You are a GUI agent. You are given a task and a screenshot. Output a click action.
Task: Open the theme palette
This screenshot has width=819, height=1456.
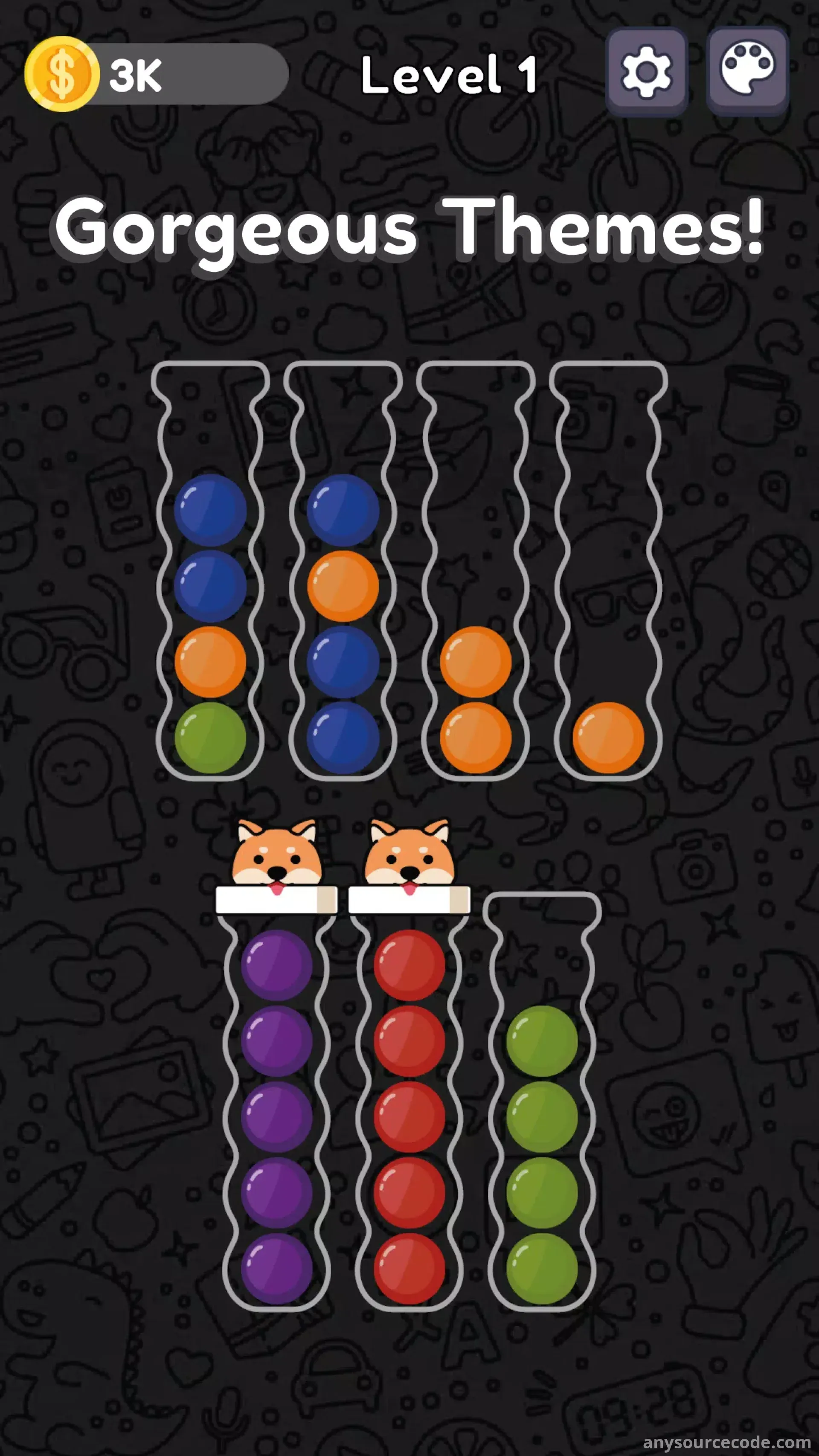(747, 71)
